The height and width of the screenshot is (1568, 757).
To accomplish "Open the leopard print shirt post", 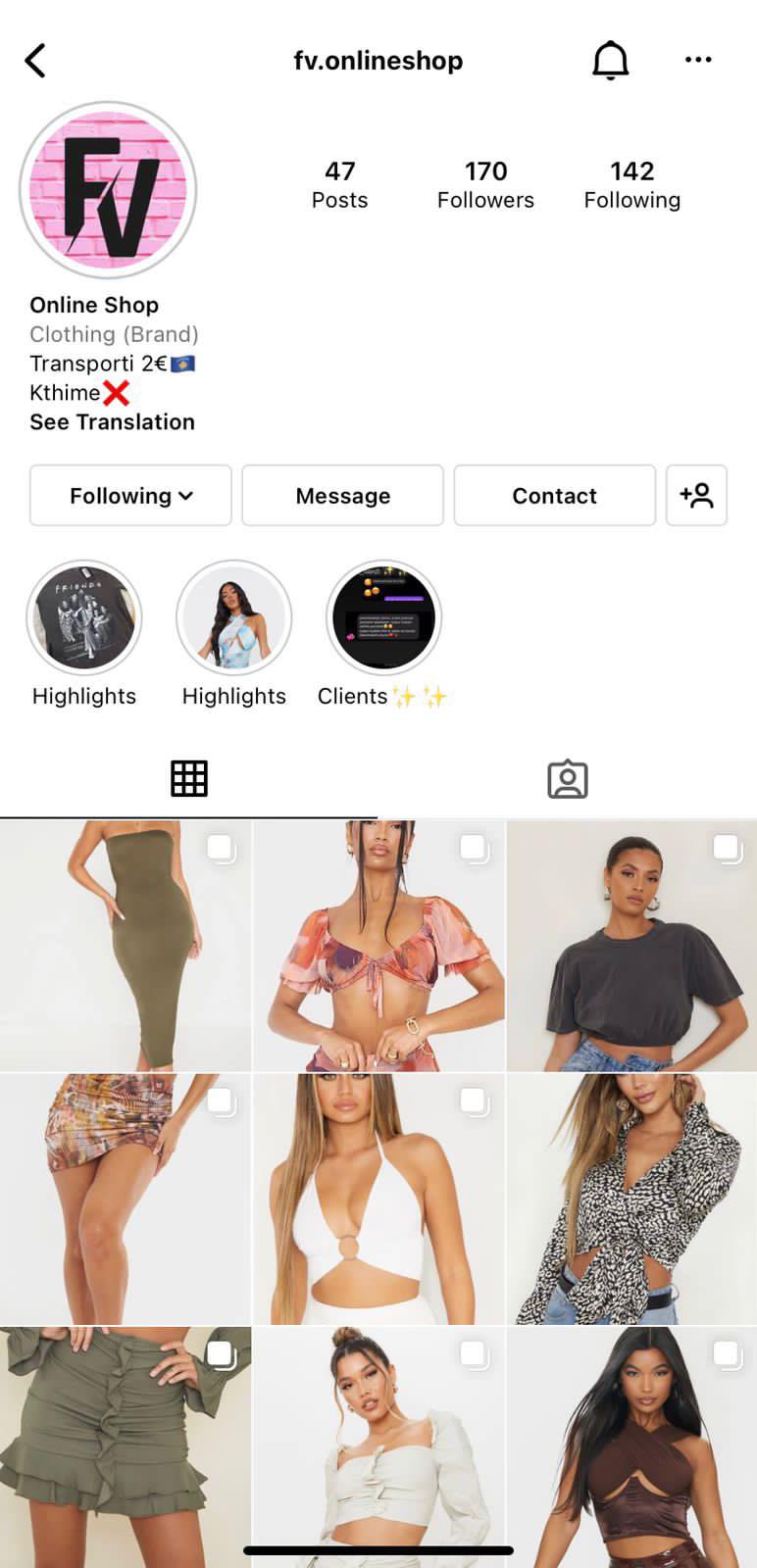I will 631,1199.
